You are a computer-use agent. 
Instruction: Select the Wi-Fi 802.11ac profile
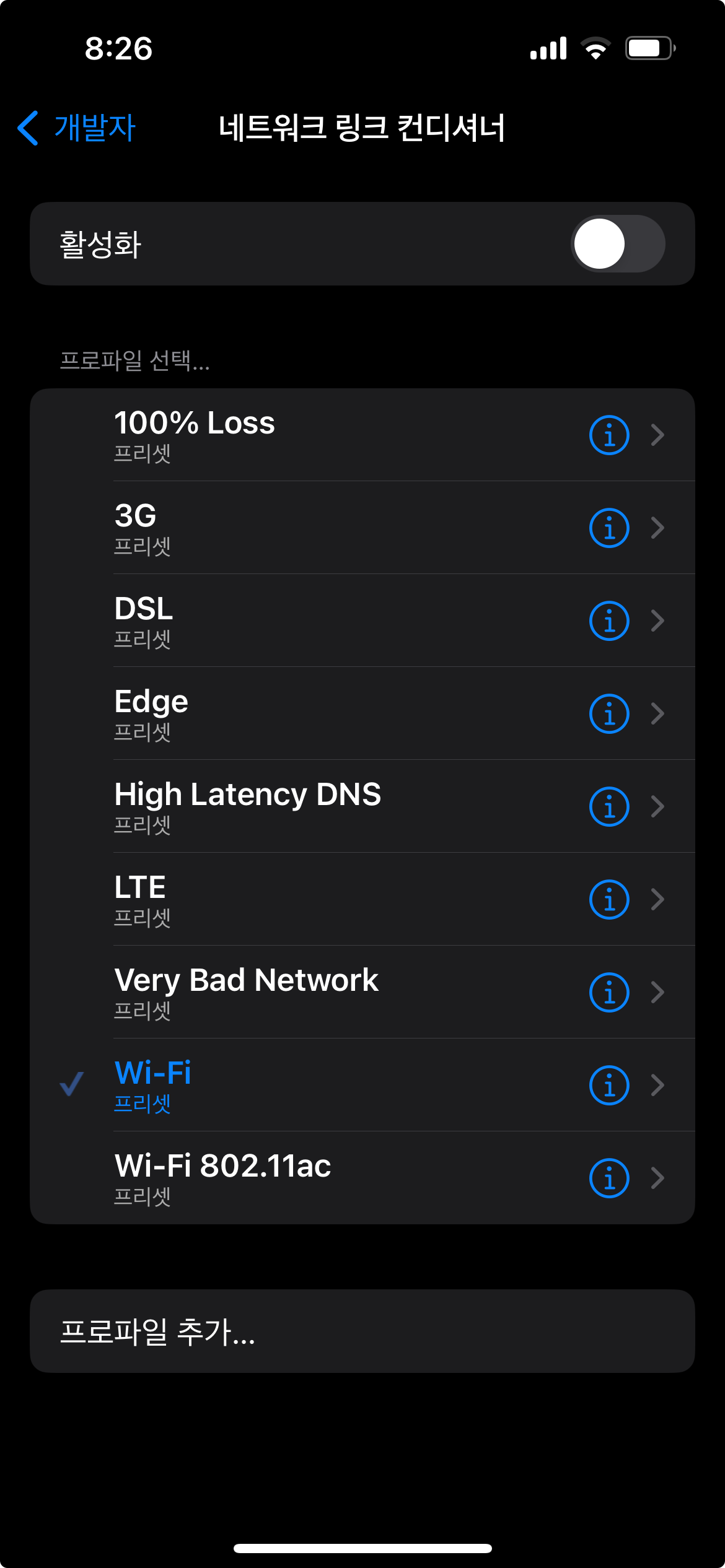[x=362, y=1178]
